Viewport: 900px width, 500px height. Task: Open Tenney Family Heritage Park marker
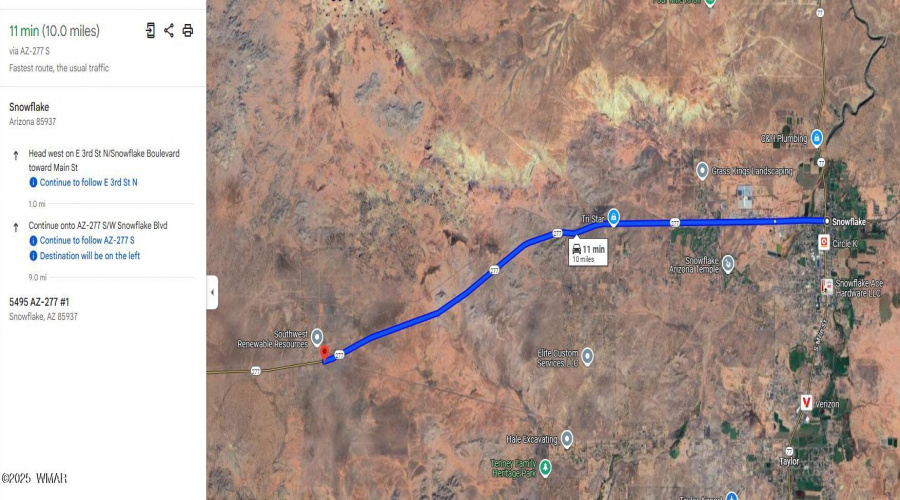[x=545, y=466]
